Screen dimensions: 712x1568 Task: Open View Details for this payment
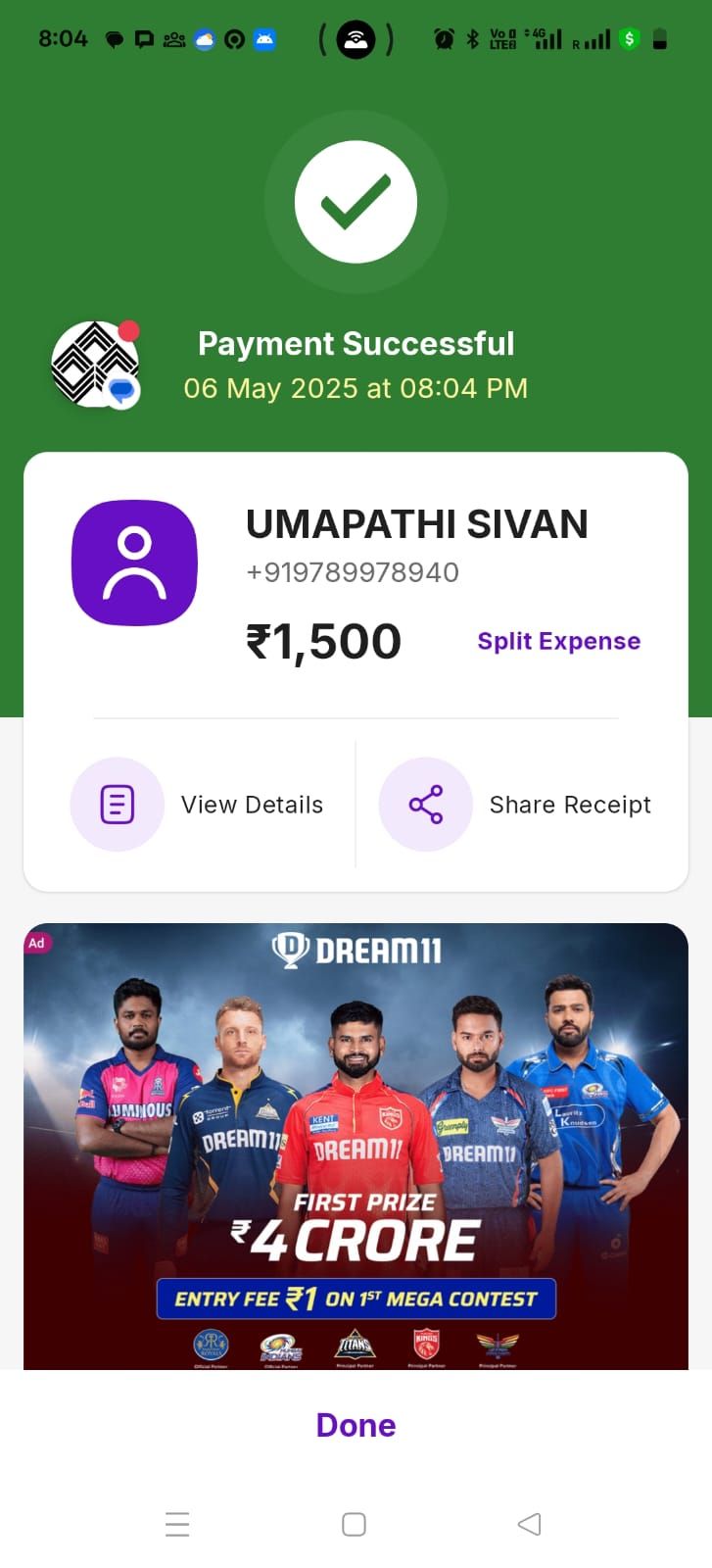197,805
